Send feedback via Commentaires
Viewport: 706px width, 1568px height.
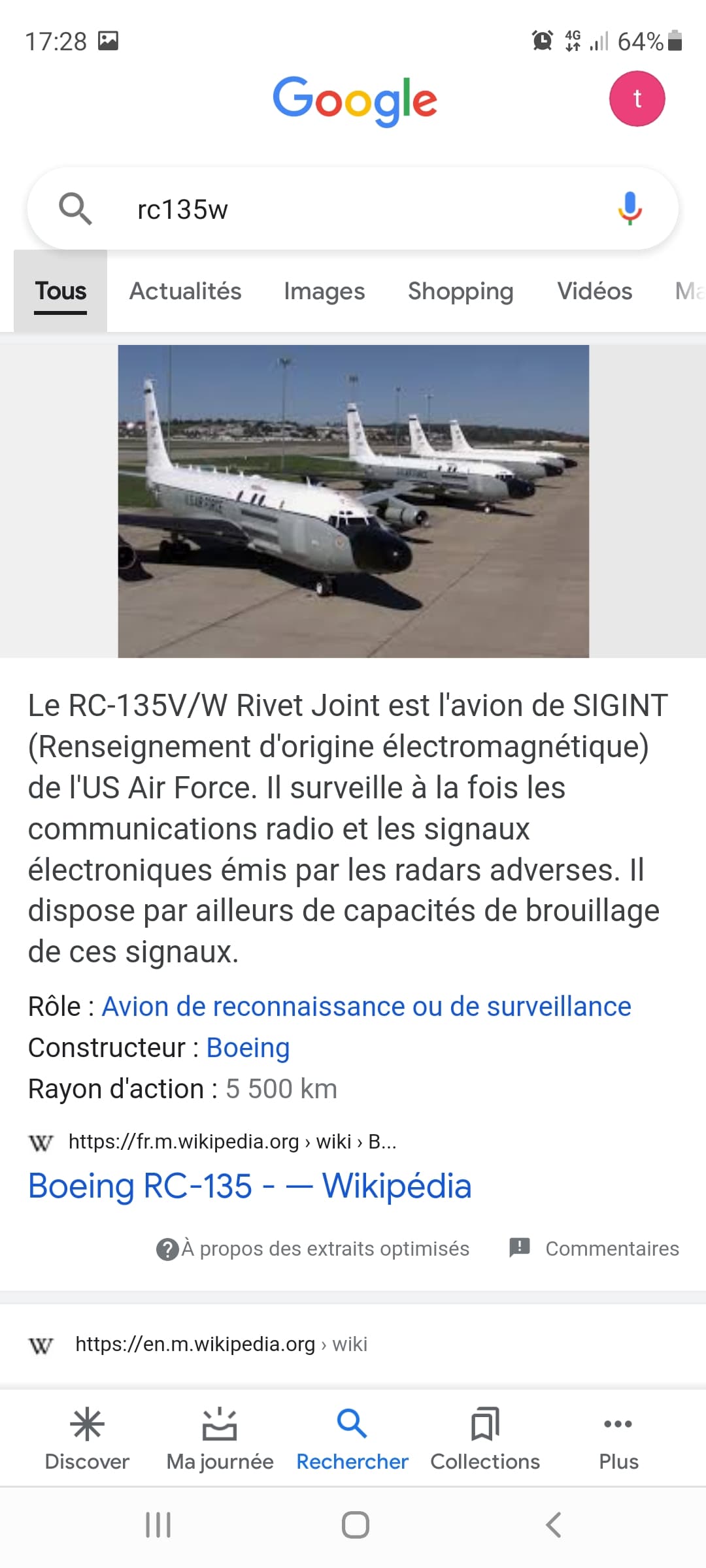595,1249
